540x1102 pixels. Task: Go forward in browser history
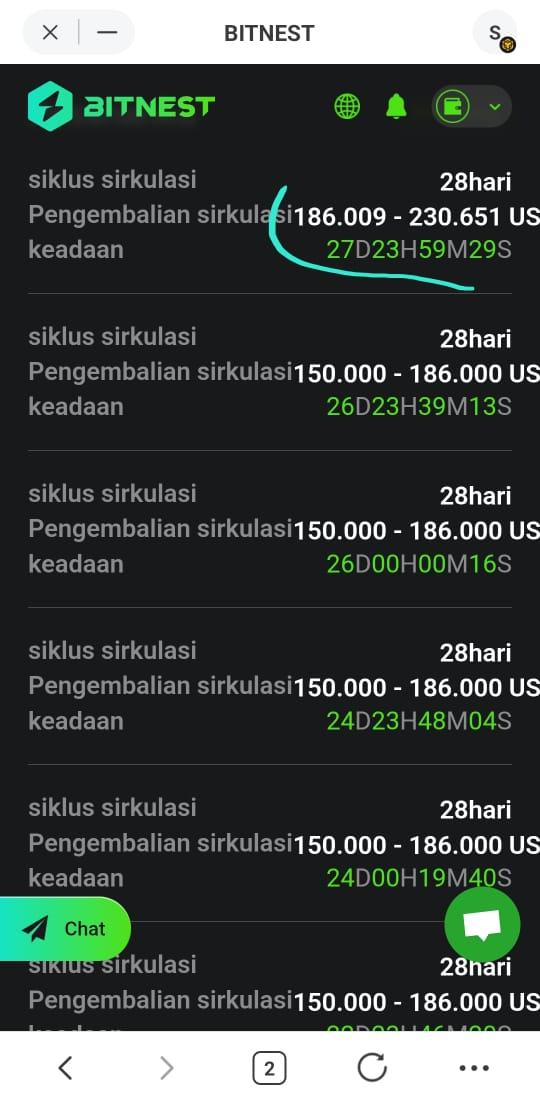click(x=166, y=1068)
